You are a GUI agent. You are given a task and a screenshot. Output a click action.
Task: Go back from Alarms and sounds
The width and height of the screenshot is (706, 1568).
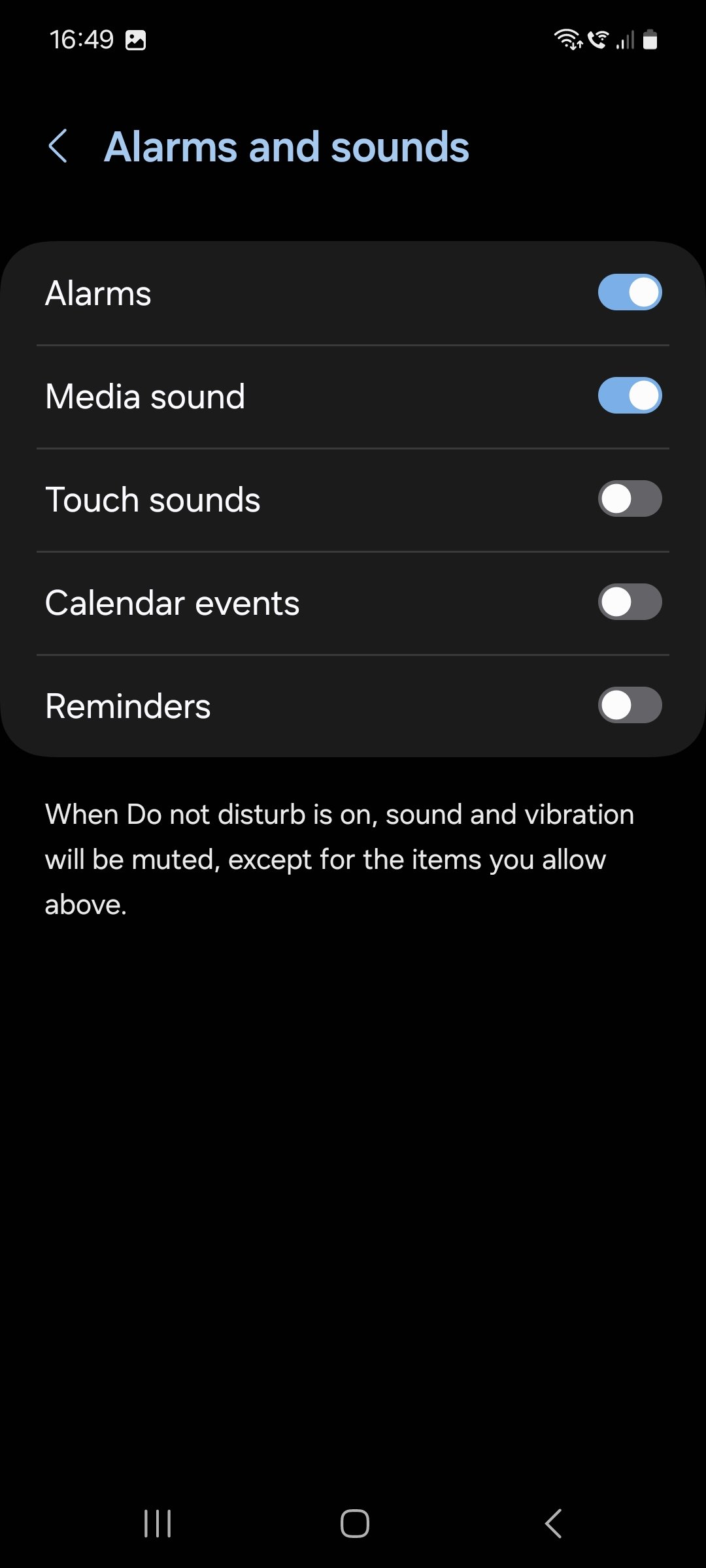[x=58, y=146]
